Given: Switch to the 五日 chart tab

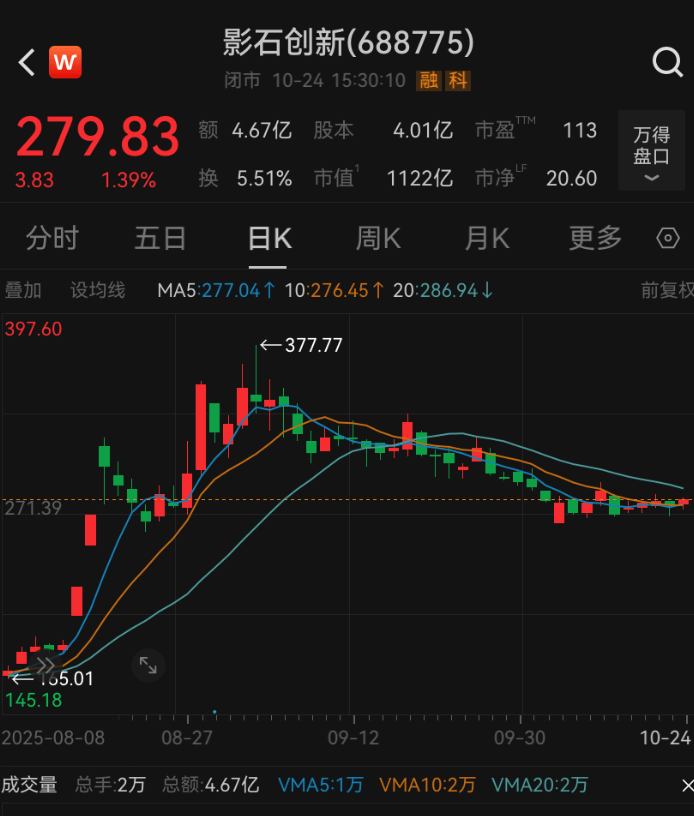Looking at the screenshot, I should (160, 238).
